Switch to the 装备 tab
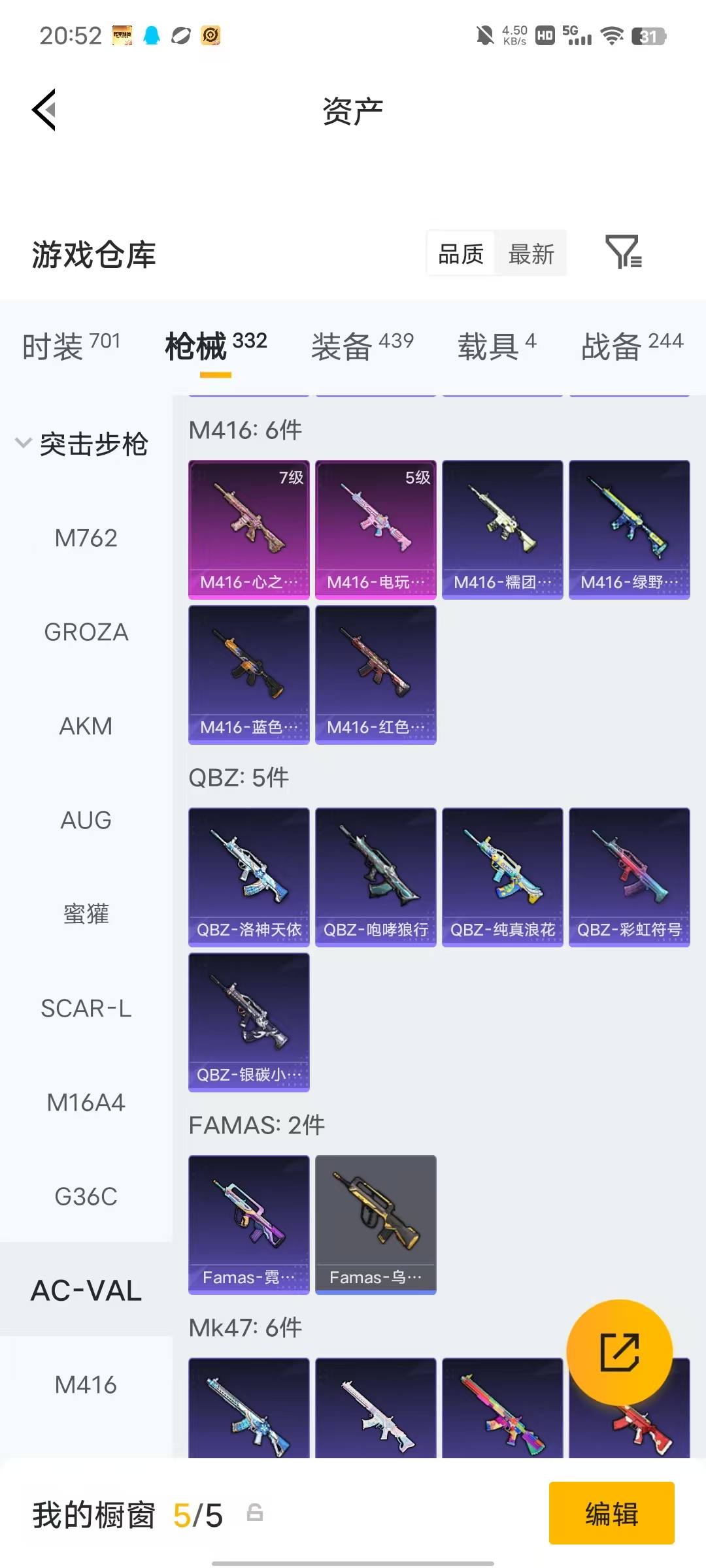The width and height of the screenshot is (706, 1568). [x=362, y=345]
